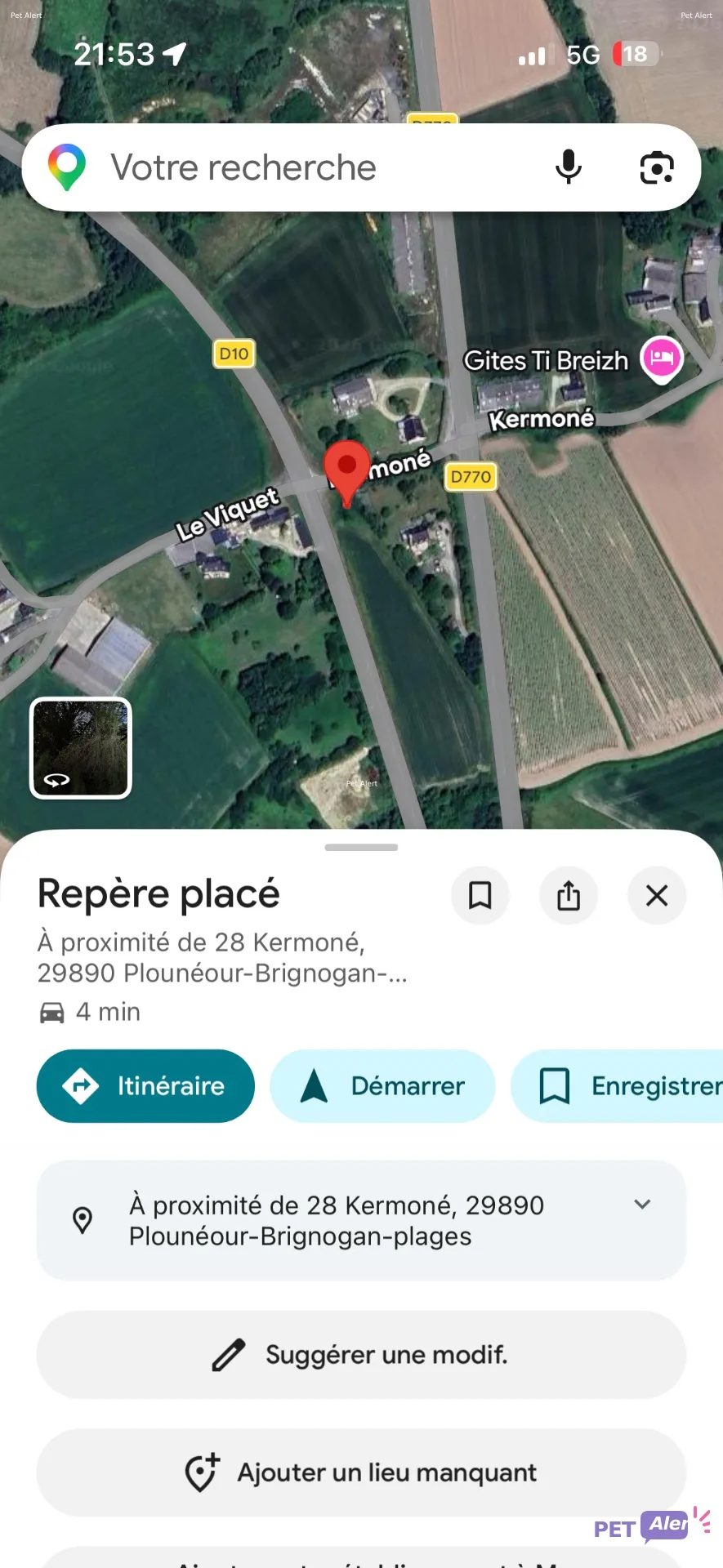Viewport: 723px width, 1568px height.
Task: Dismiss the Repère placé panel with the X
Action: coord(657,895)
